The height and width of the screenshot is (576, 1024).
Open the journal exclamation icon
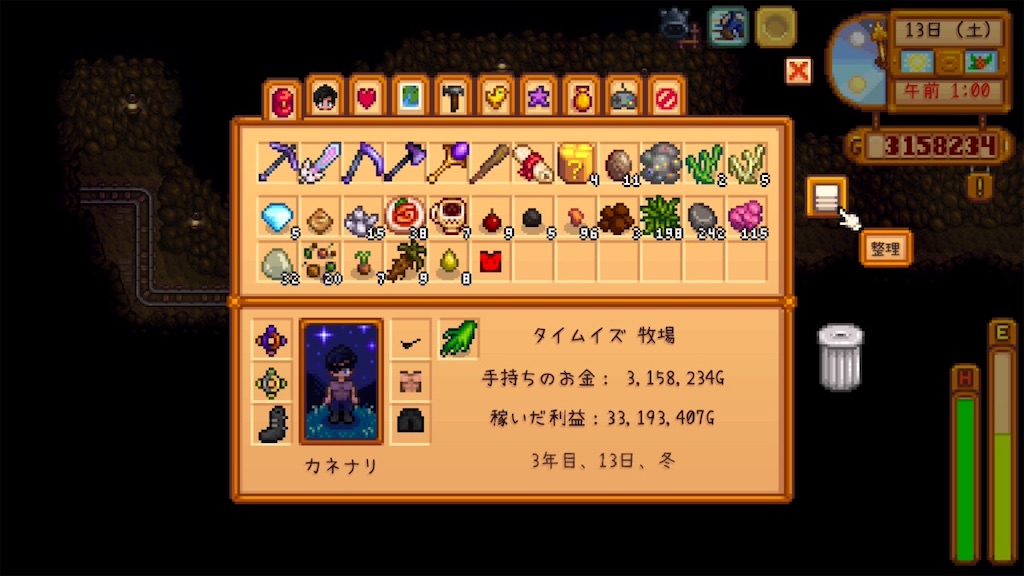coord(981,185)
